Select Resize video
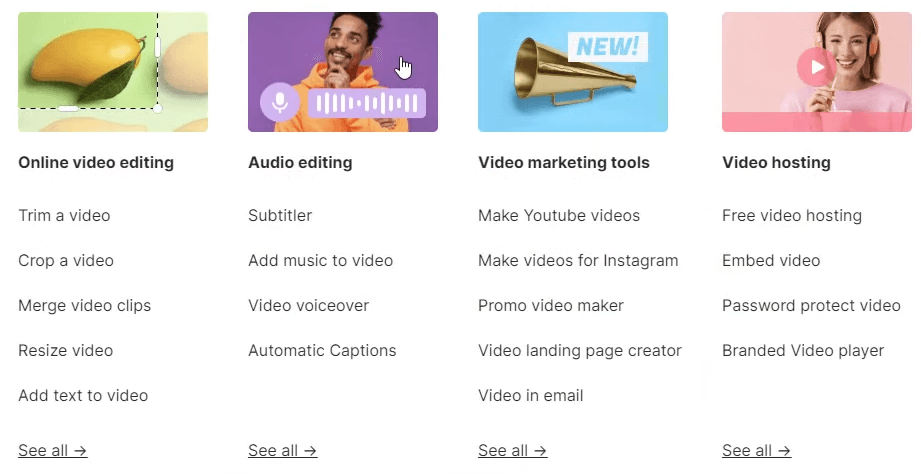The image size is (921, 474). click(65, 351)
